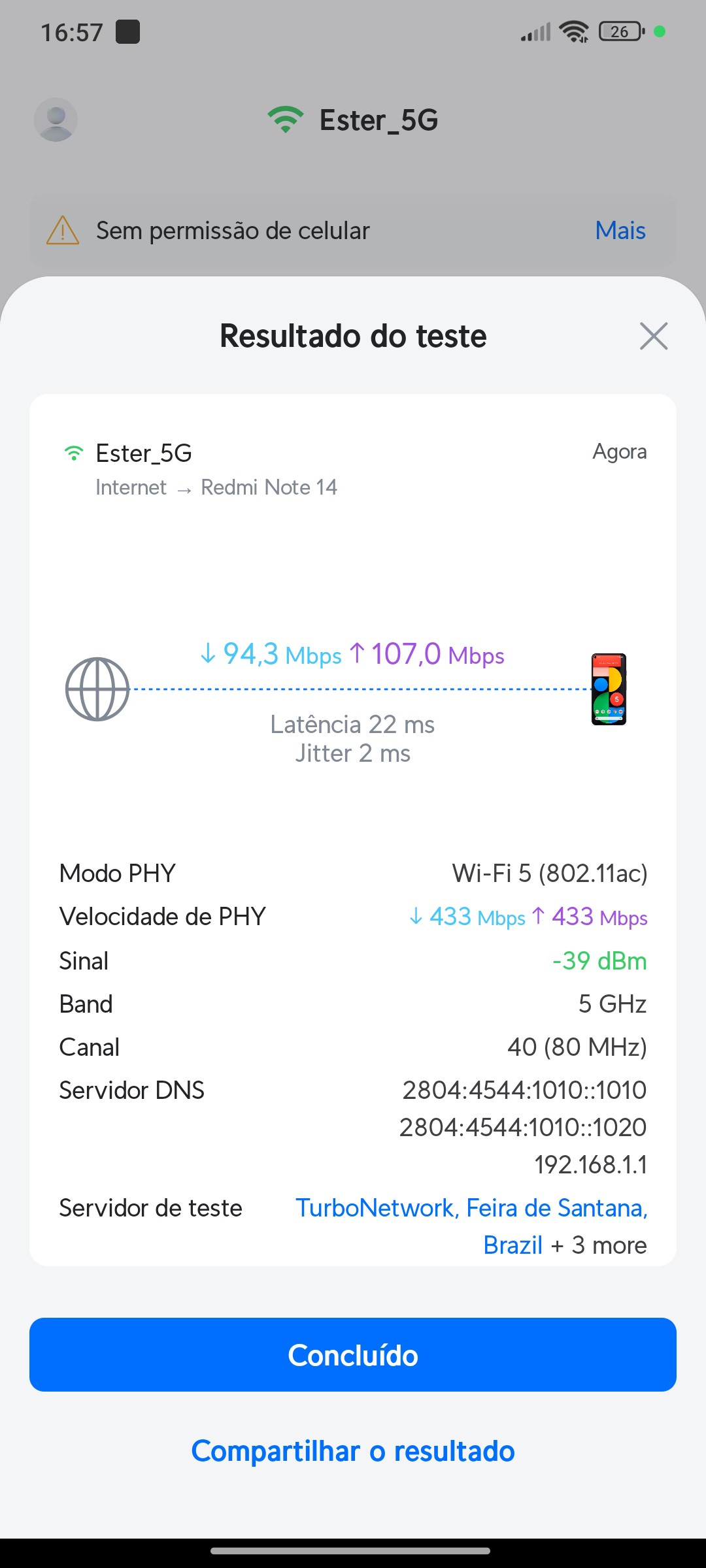The width and height of the screenshot is (706, 1568).
Task: Tap the Concluído button
Action: 353,1354
